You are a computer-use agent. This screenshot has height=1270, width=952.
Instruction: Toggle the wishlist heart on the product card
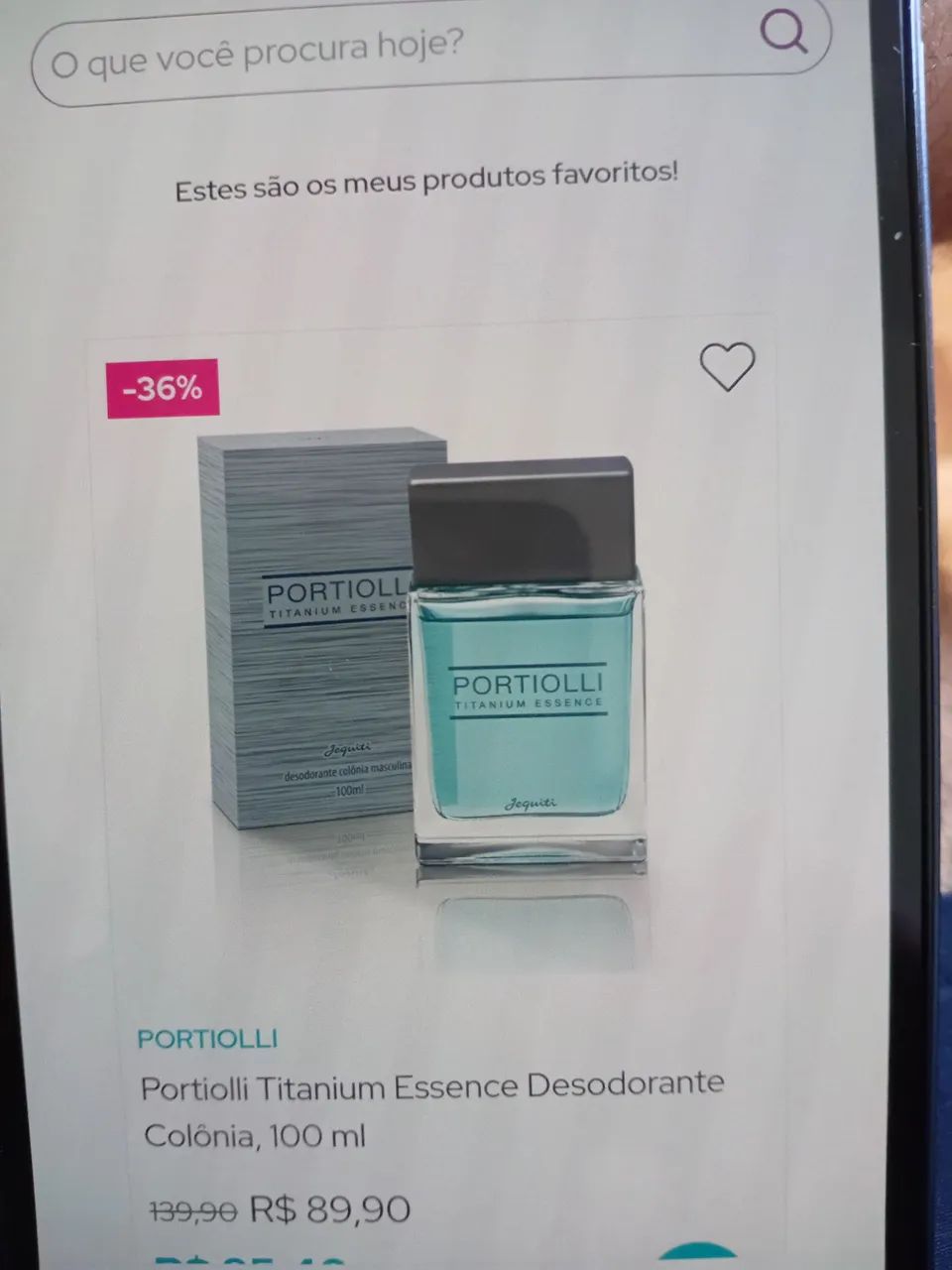pyautogui.click(x=727, y=366)
